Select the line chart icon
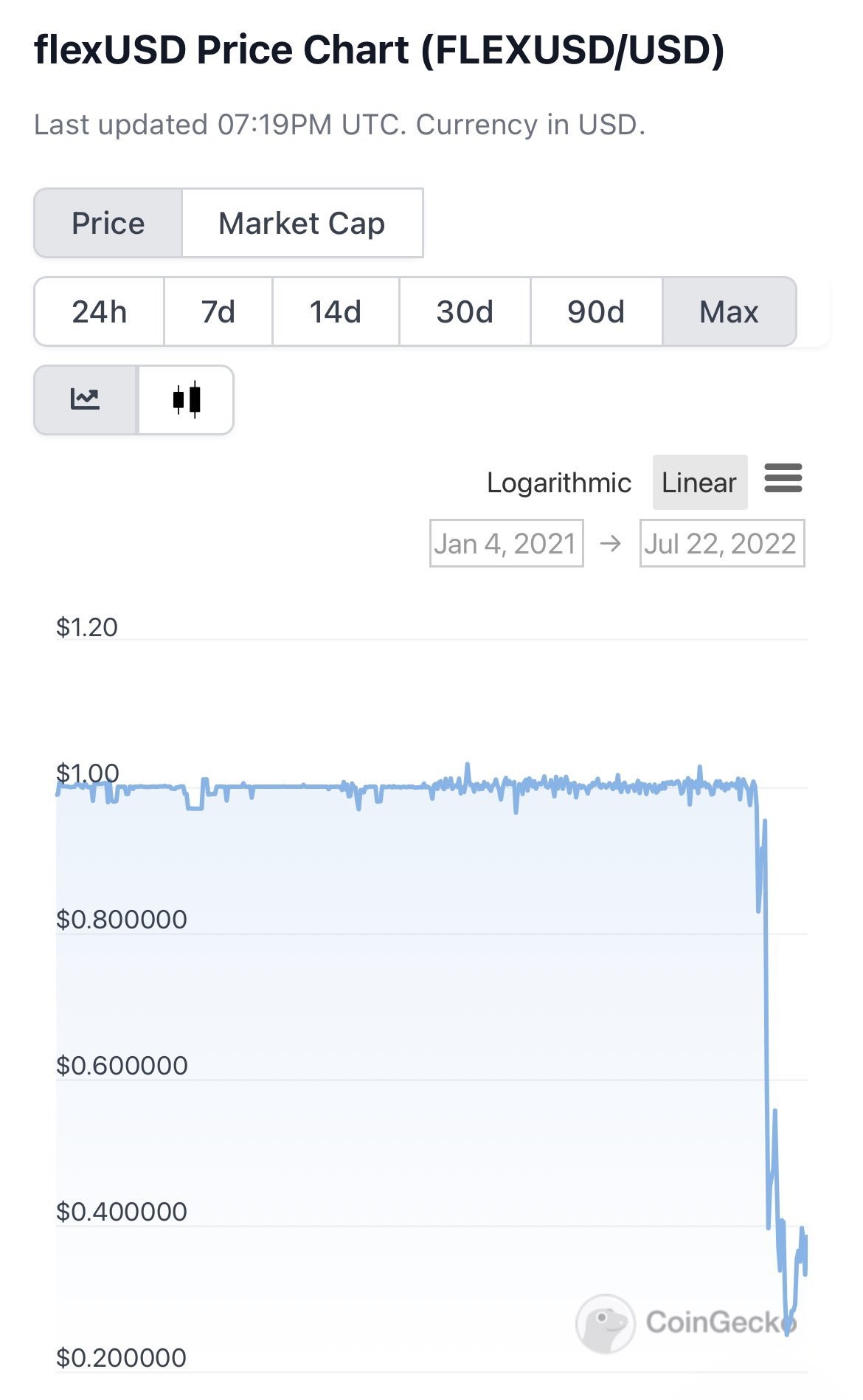863x1400 pixels. coord(86,399)
